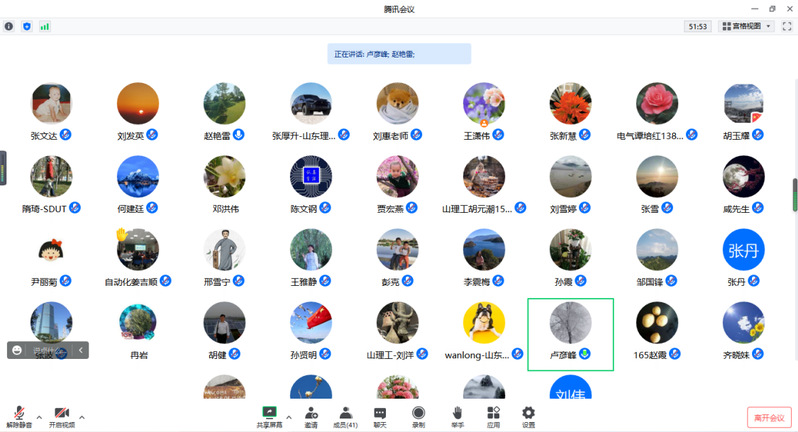Expand audio options arrow beside 解除静音
Viewport: 798px width, 432px height.
(x=39, y=416)
